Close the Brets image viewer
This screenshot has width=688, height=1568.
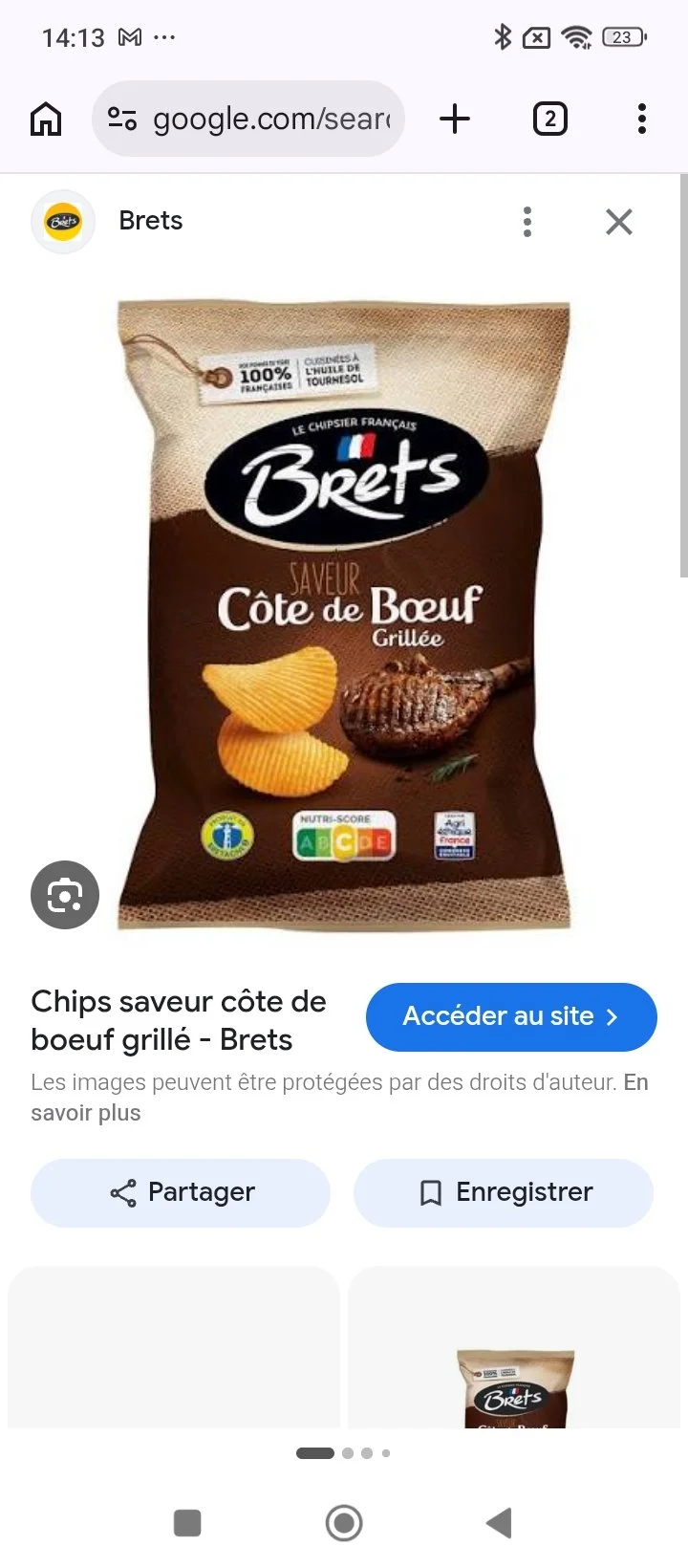619,222
